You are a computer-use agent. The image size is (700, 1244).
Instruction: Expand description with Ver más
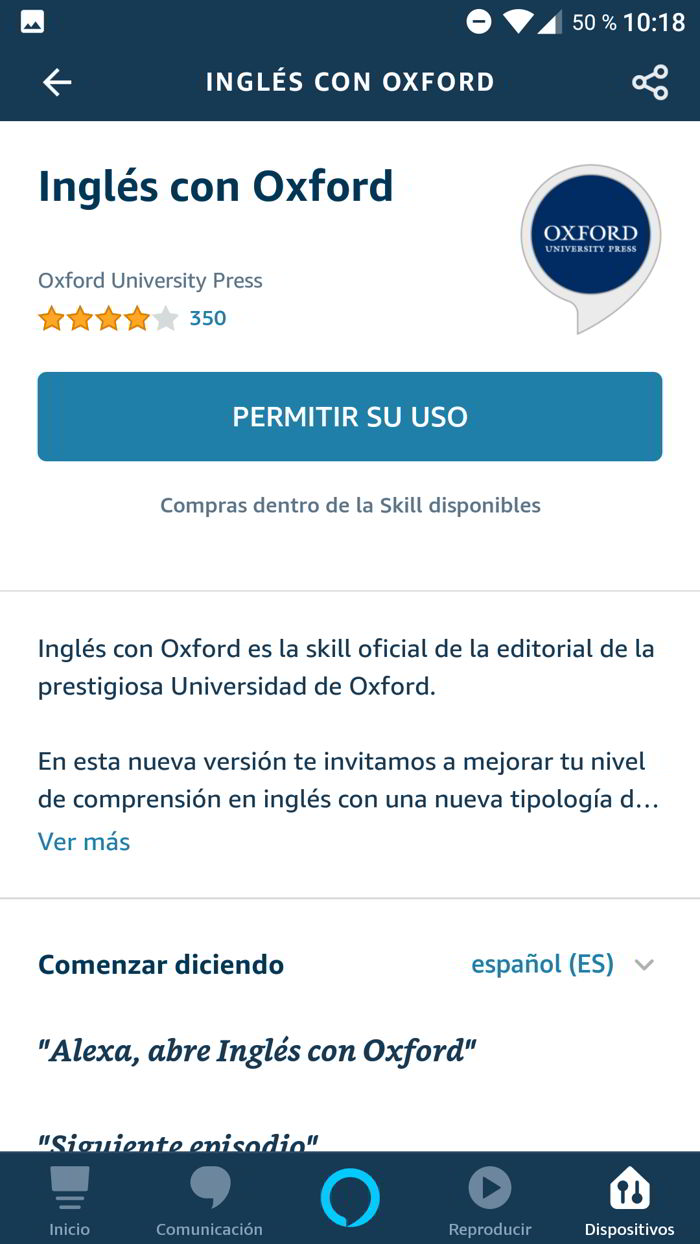click(x=84, y=841)
